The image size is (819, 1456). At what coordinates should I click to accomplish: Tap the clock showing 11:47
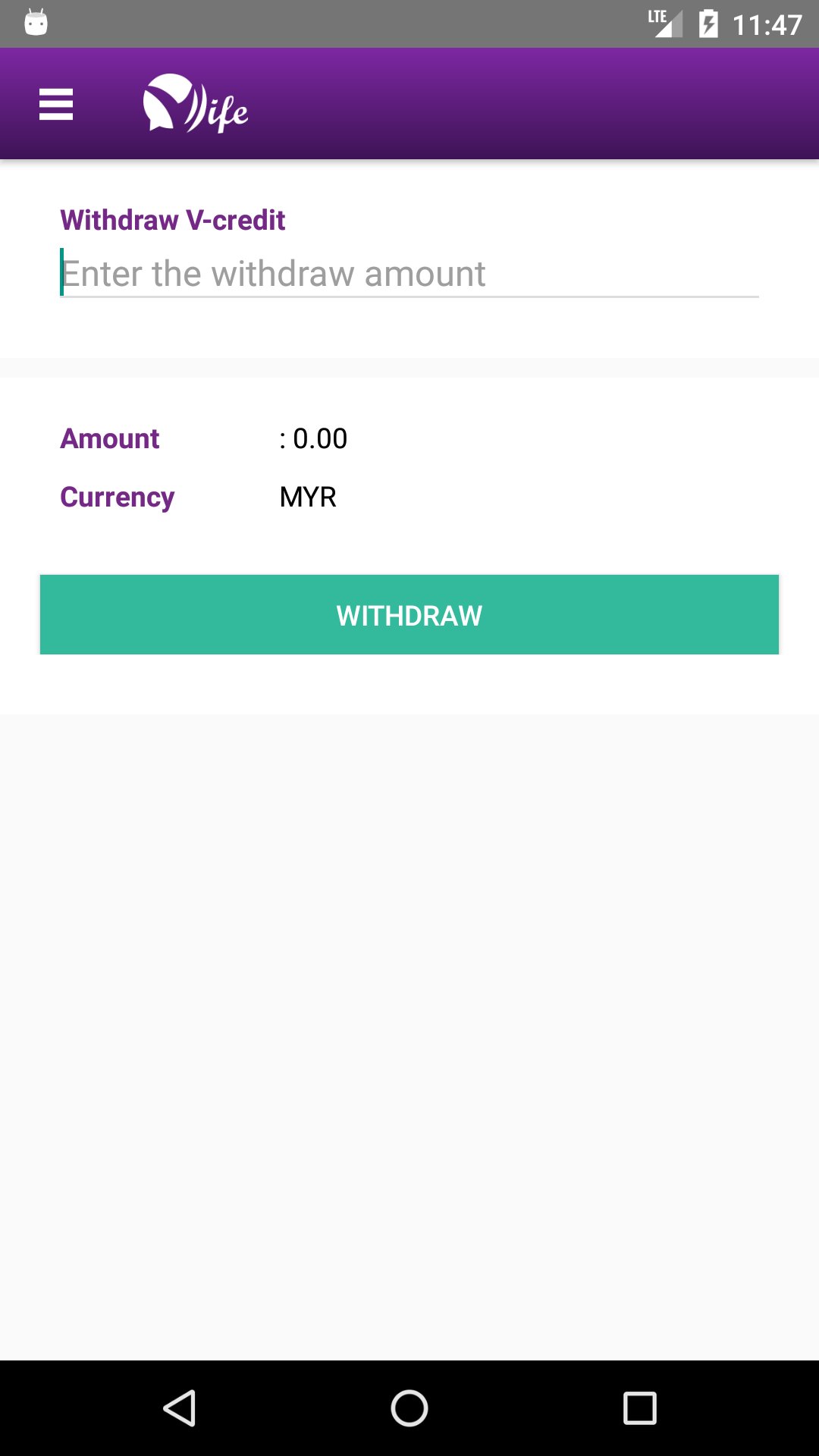(766, 23)
